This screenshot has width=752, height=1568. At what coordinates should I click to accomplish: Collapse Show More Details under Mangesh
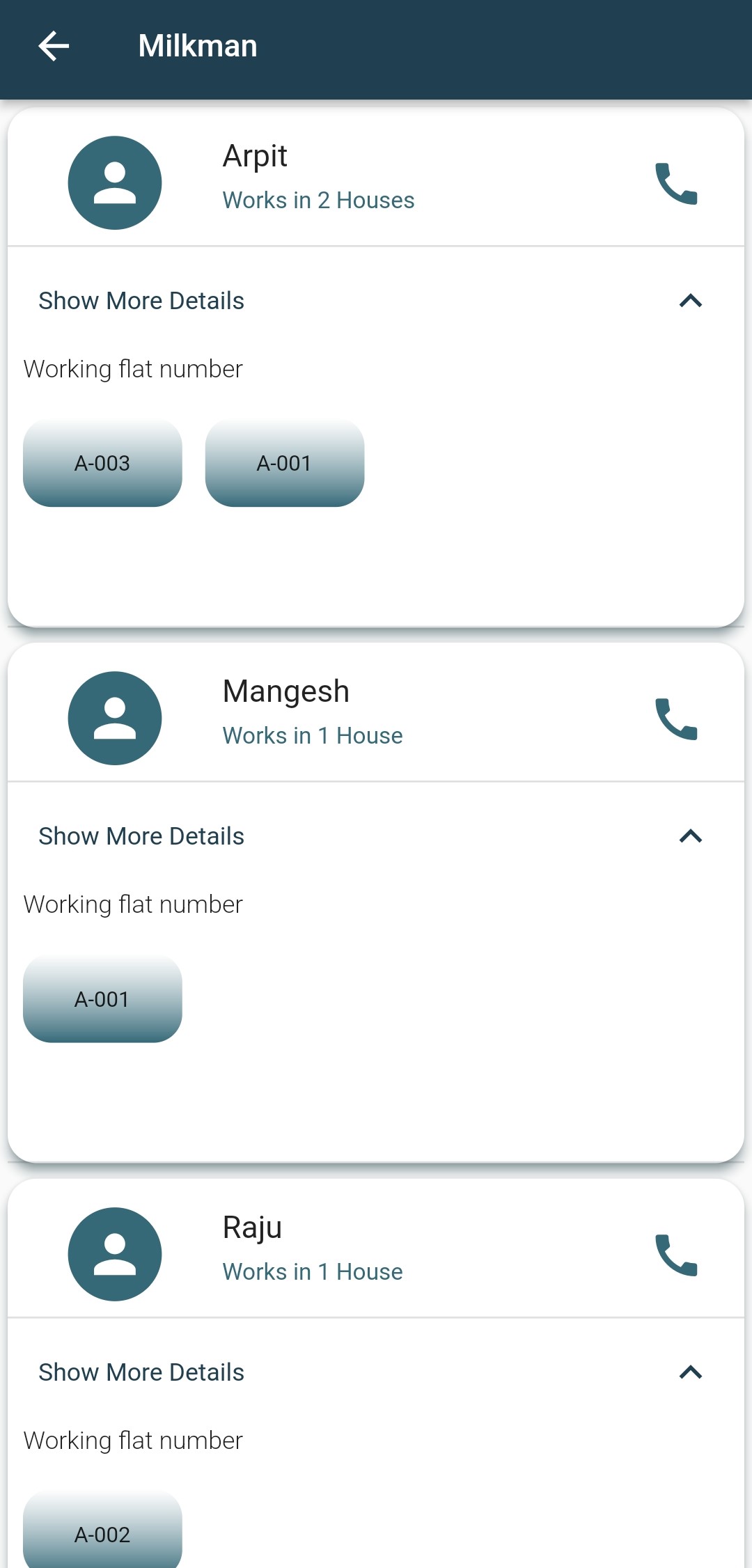click(376, 836)
